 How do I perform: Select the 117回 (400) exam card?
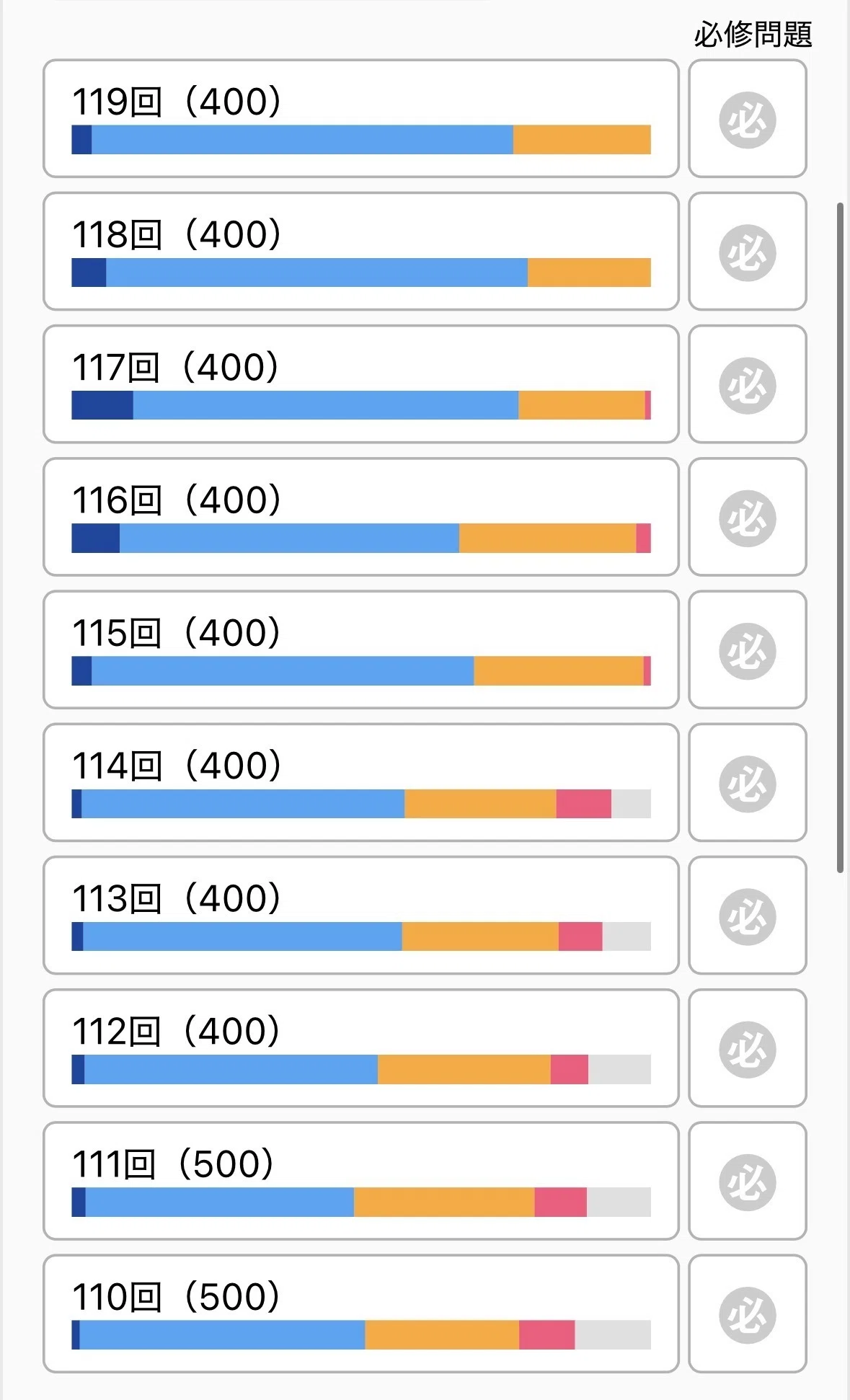361,384
